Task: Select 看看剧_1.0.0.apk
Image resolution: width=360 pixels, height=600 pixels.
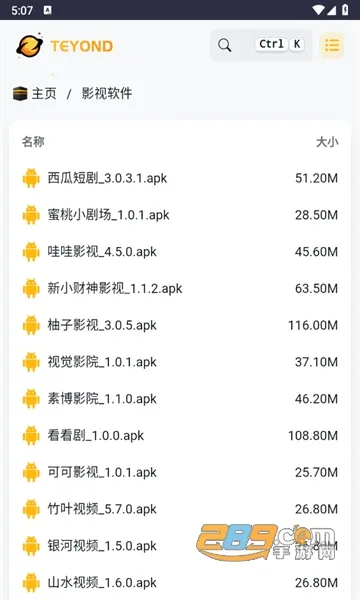Action: [180, 435]
